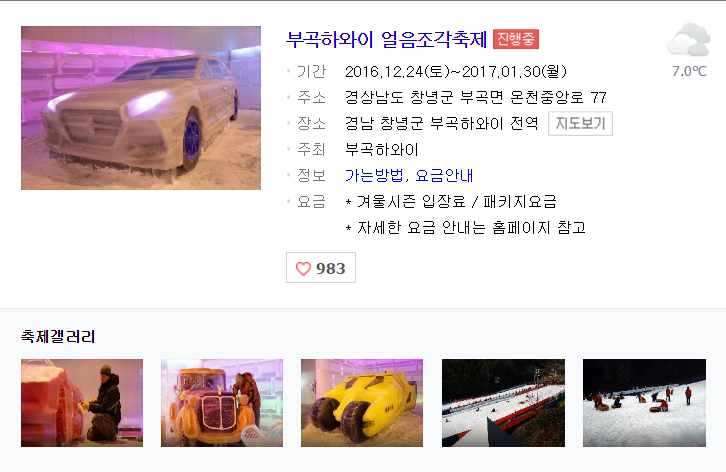
Task: View the gallery photo of the sculptor carving ice
Action: [81, 402]
